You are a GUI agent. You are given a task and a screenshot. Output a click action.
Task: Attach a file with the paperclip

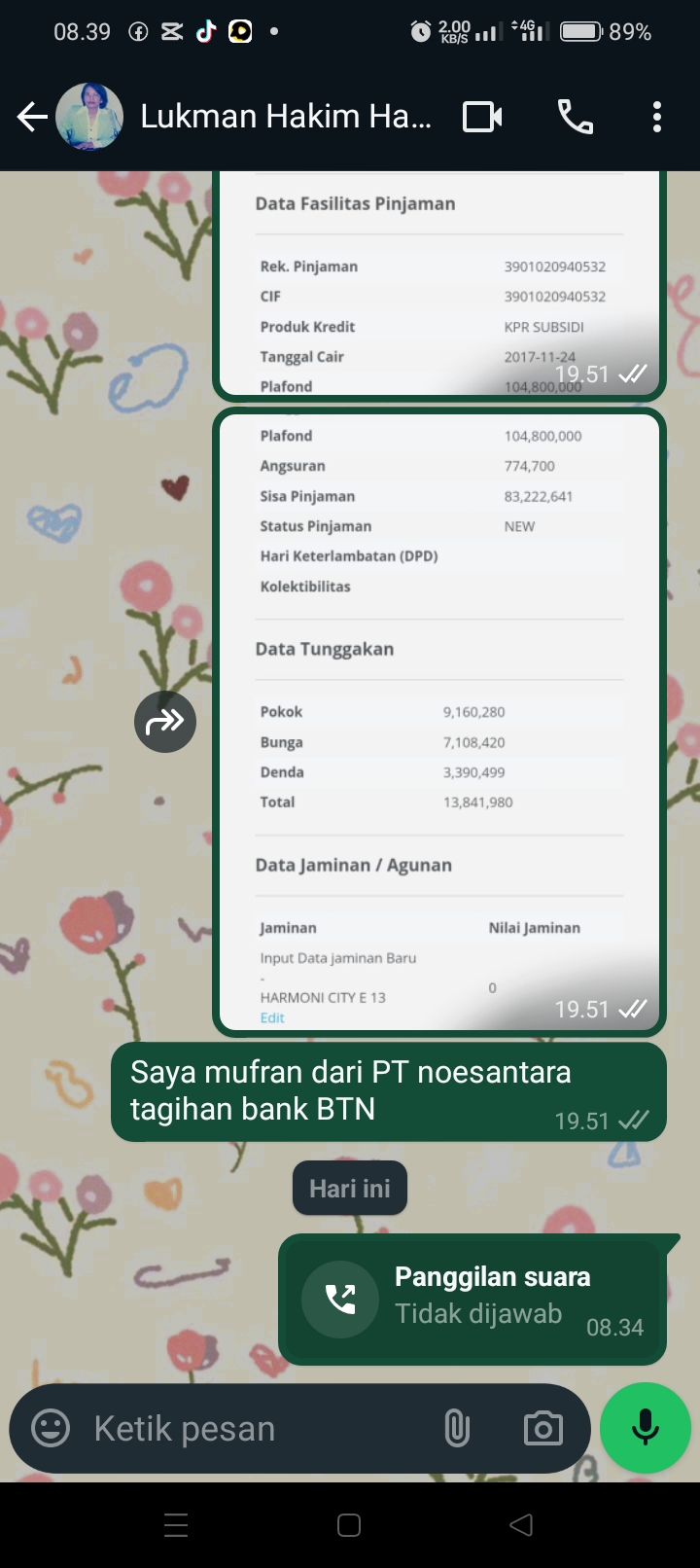(x=456, y=1428)
